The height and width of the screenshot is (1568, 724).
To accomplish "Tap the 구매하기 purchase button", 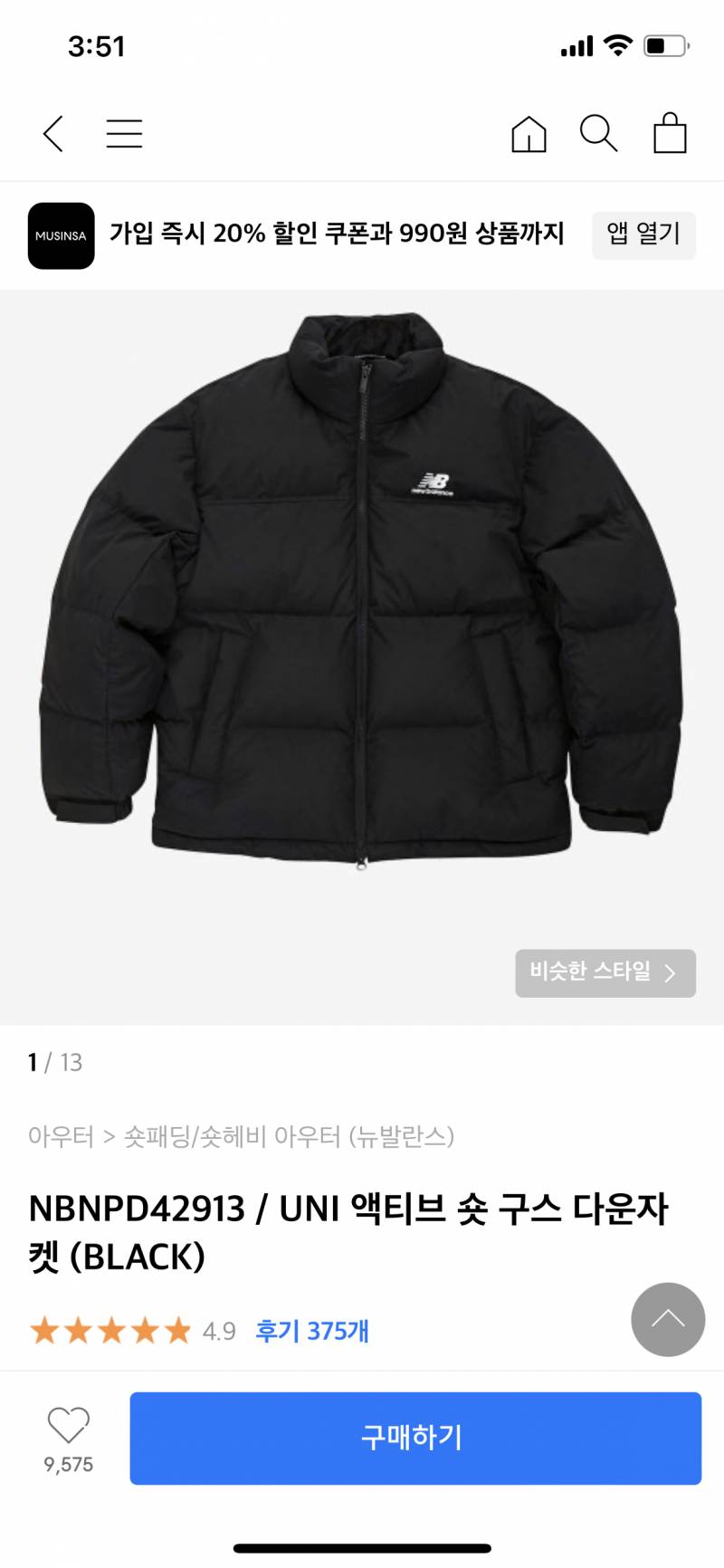I will coord(415,1438).
